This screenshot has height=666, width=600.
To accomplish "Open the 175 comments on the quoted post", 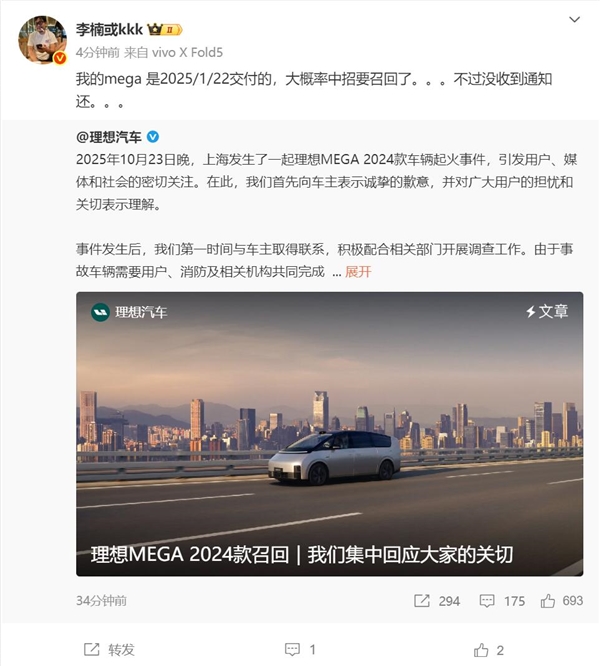I will [x=502, y=601].
